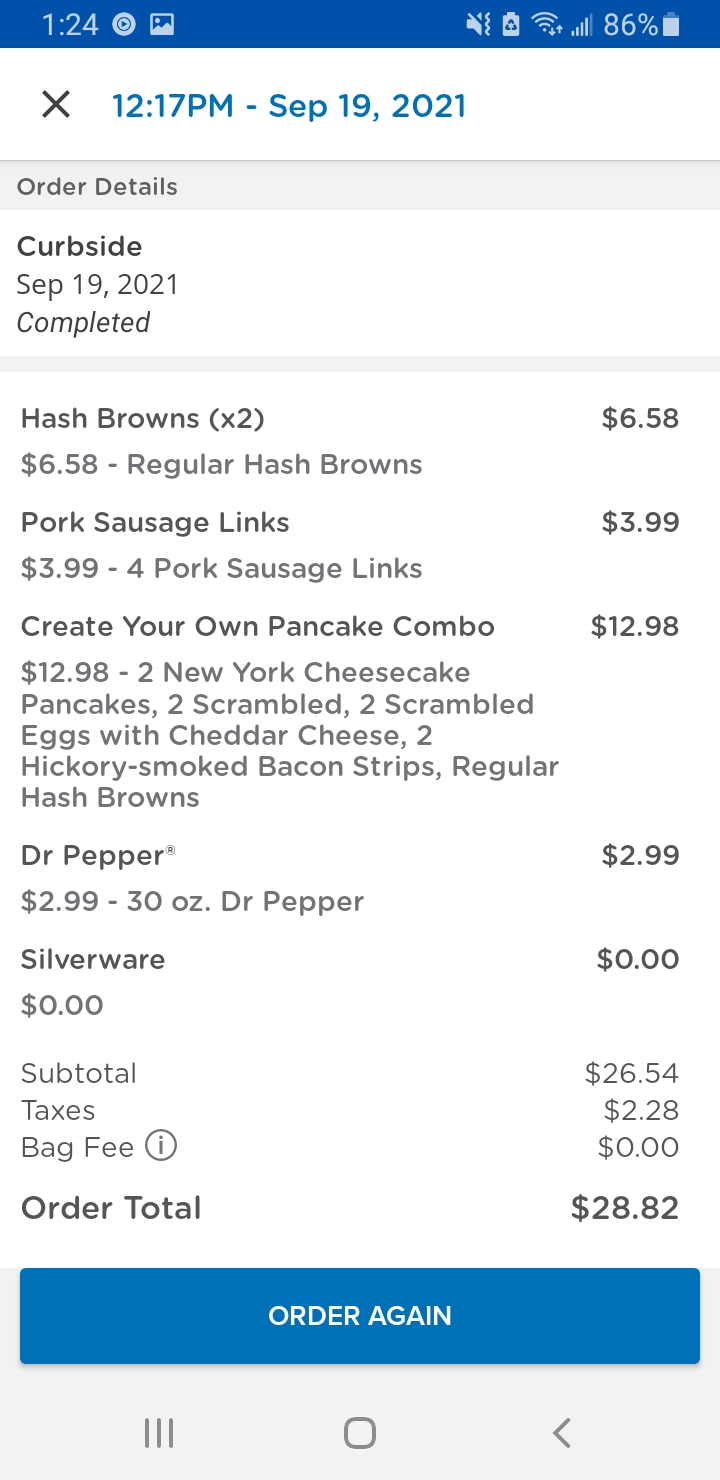Close the order details screen
Image resolution: width=720 pixels, height=1480 pixels.
pyautogui.click(x=56, y=104)
